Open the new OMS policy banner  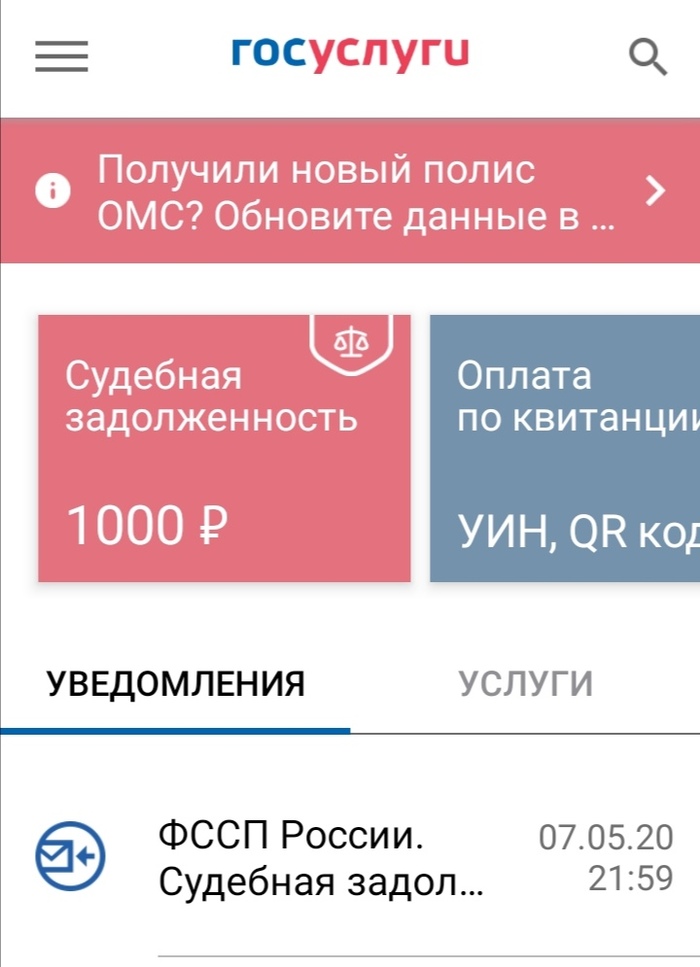pos(350,191)
